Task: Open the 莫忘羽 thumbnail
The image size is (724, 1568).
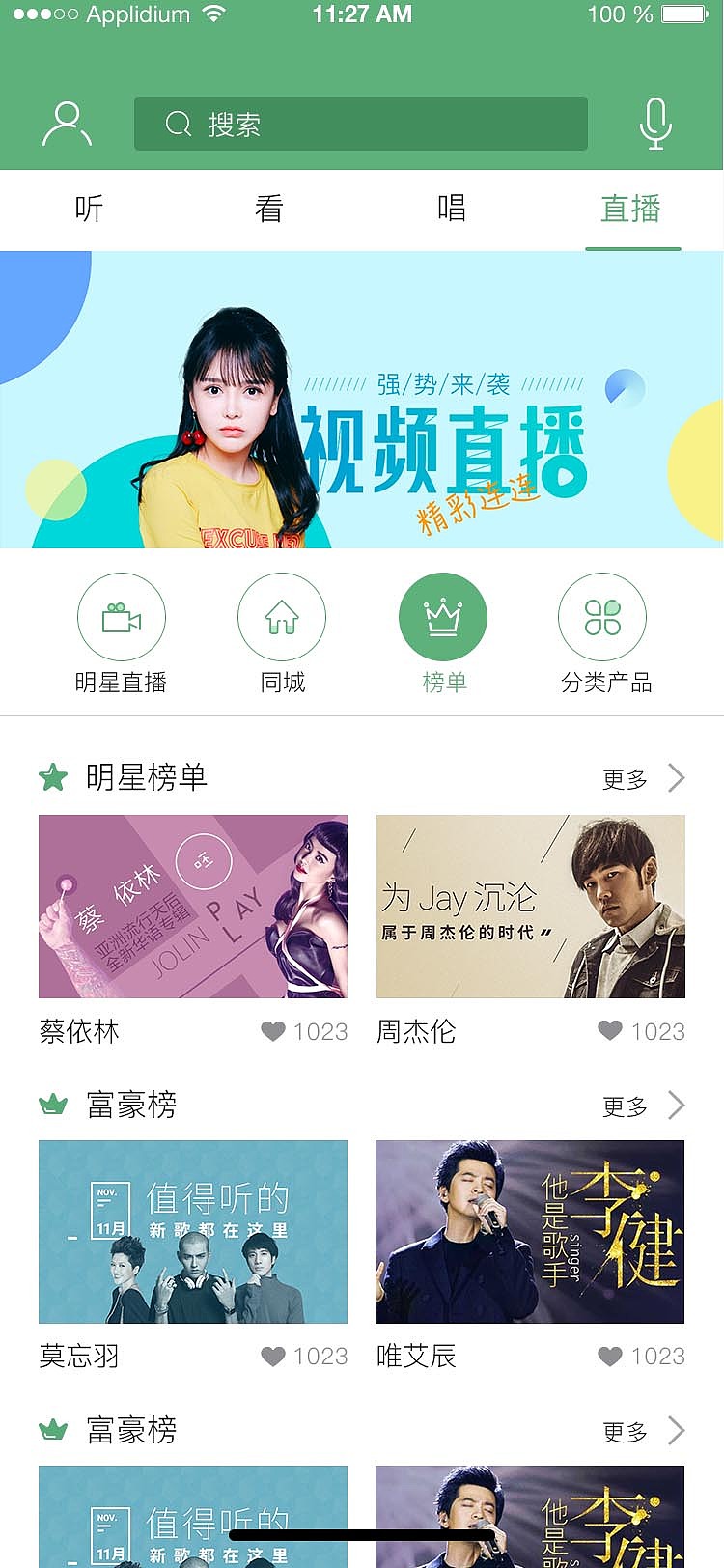Action: click(x=193, y=1231)
